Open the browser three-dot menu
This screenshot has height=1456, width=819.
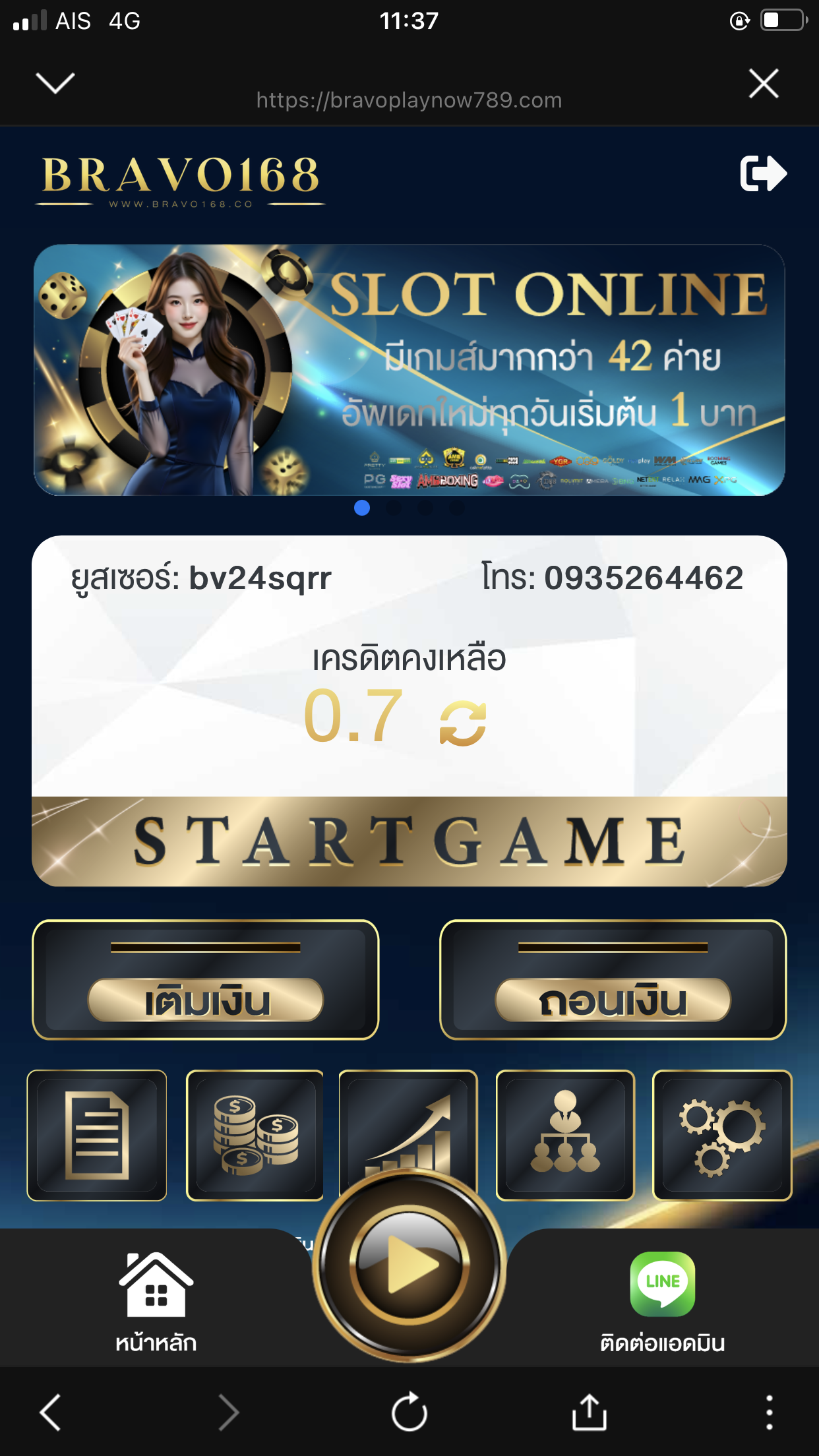(769, 1412)
